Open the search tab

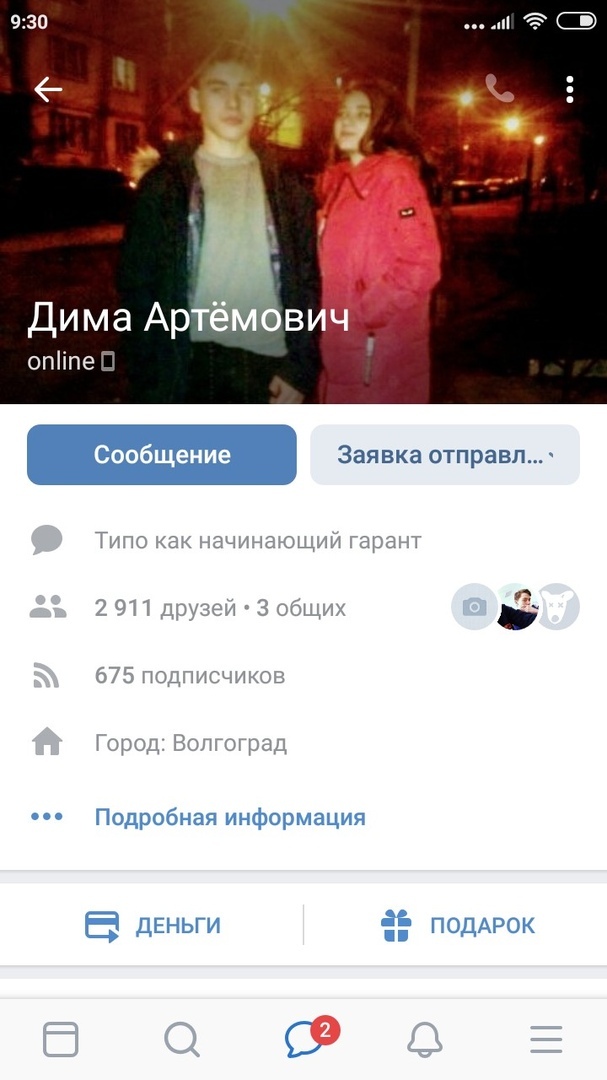coord(181,1040)
